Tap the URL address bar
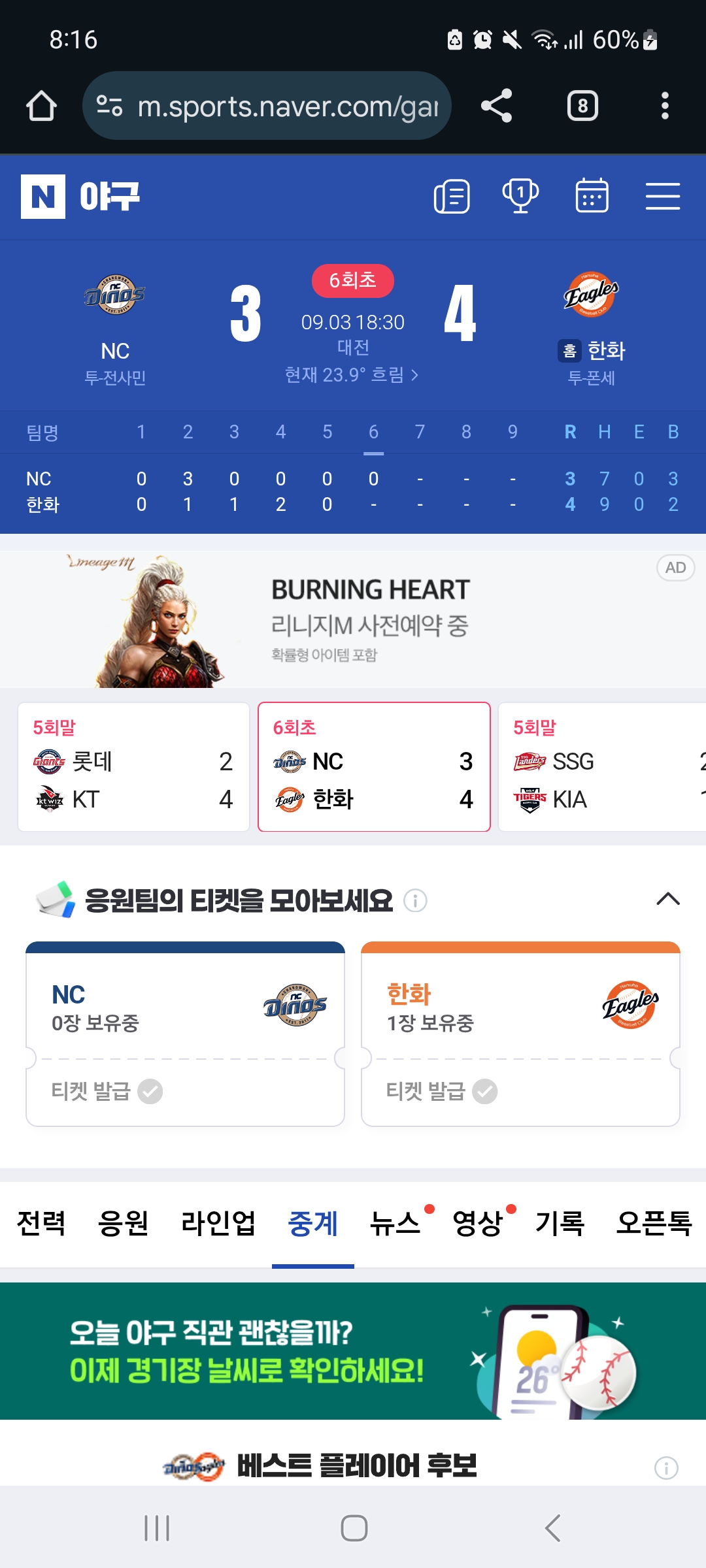 [267, 106]
